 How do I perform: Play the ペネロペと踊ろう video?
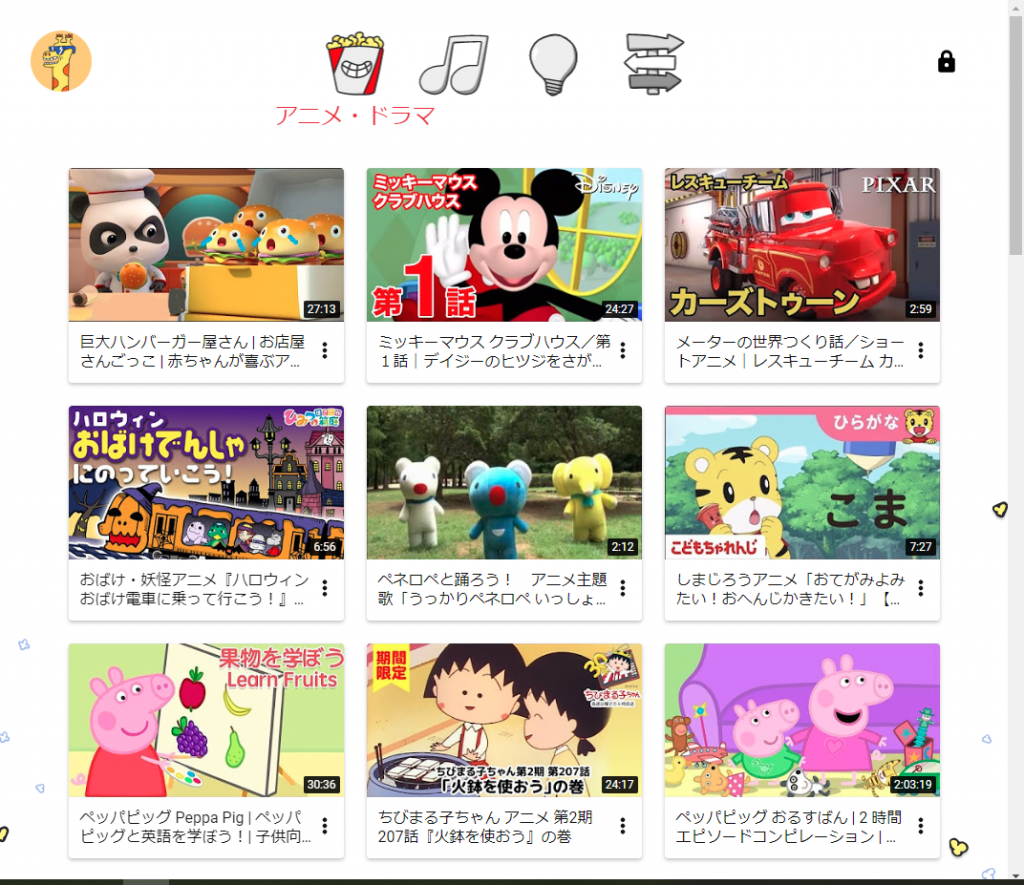[504, 483]
